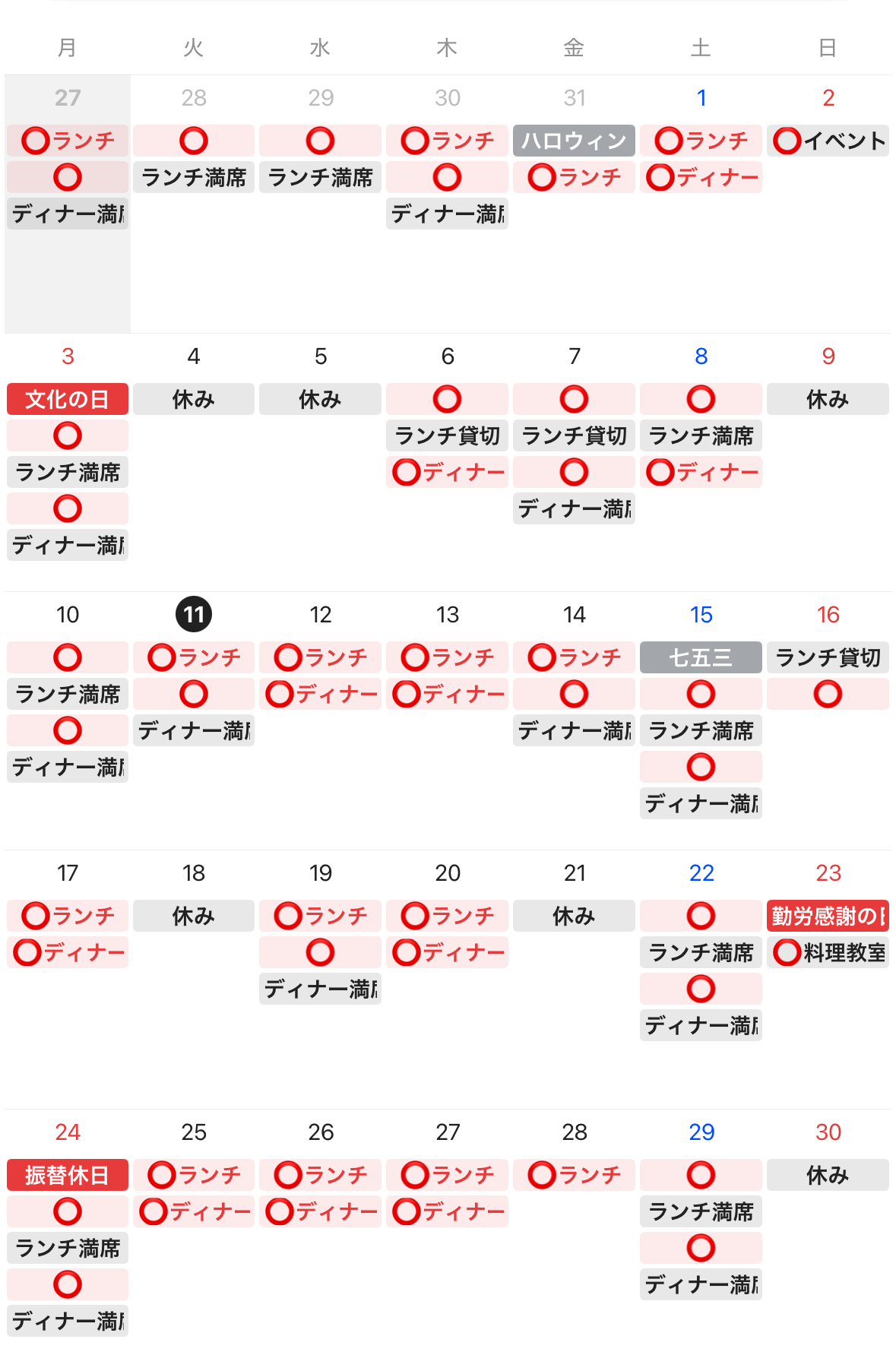Open the ランチ貸切 entry on the 16th
Image resolution: width=896 pixels, height=1355 pixels.
click(x=828, y=657)
